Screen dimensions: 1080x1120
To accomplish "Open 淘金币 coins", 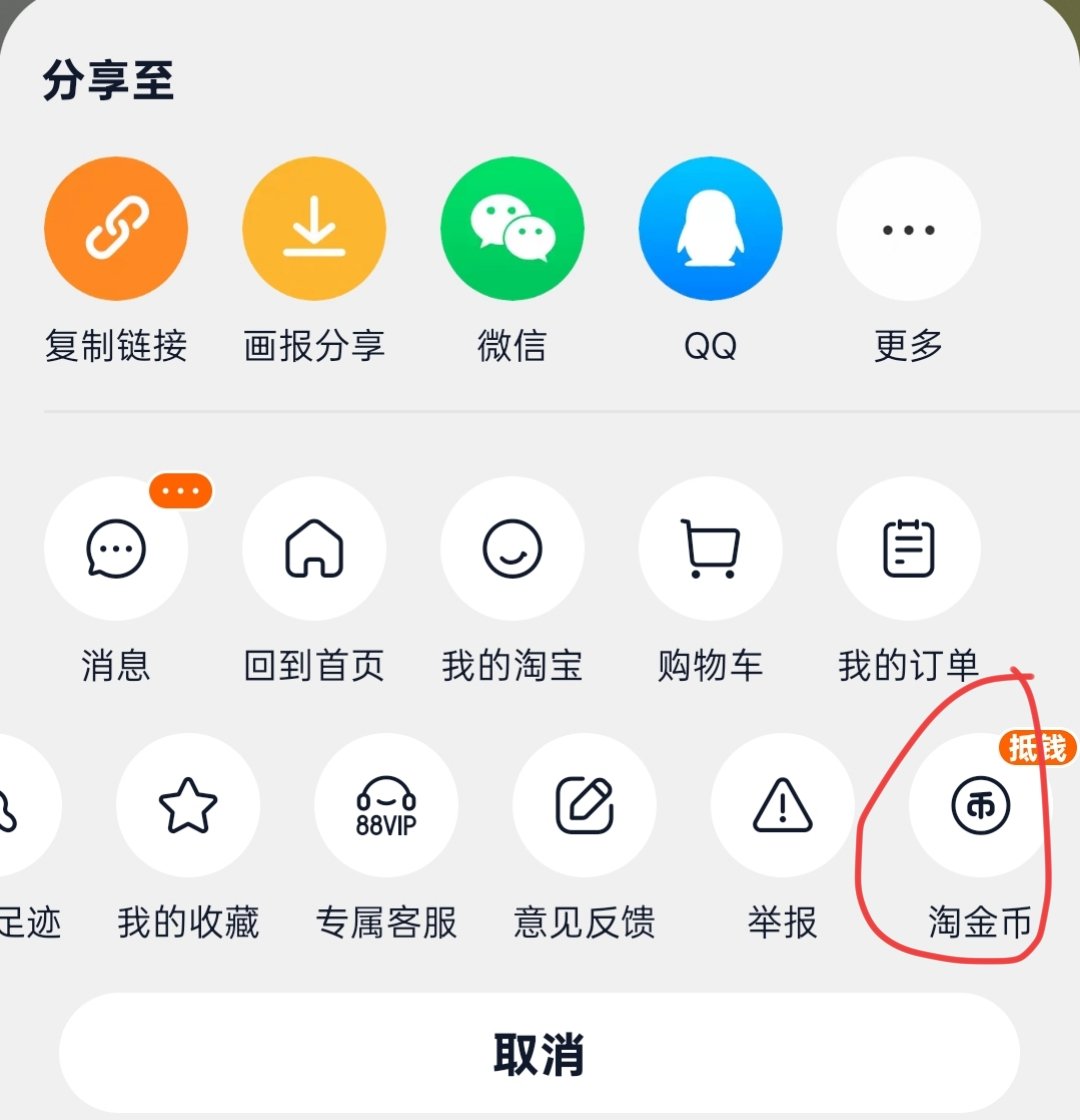I will pyautogui.click(x=980, y=805).
